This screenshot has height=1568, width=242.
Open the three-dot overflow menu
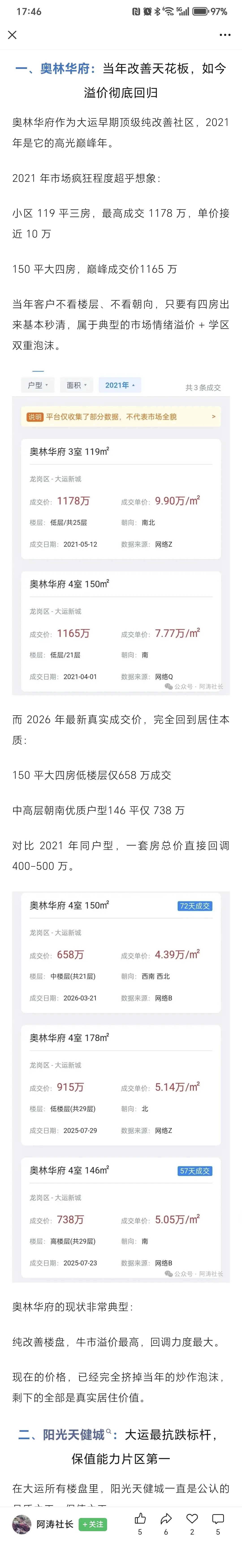coord(225,35)
